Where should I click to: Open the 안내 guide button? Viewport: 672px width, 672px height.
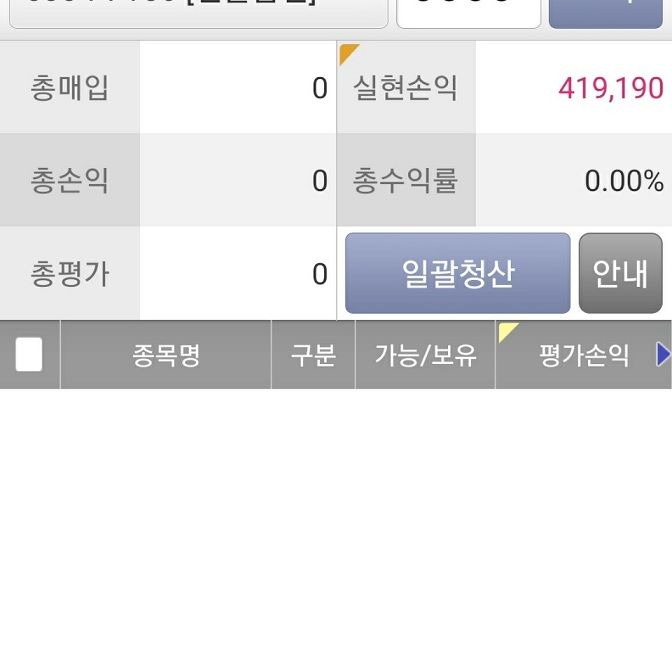620,274
